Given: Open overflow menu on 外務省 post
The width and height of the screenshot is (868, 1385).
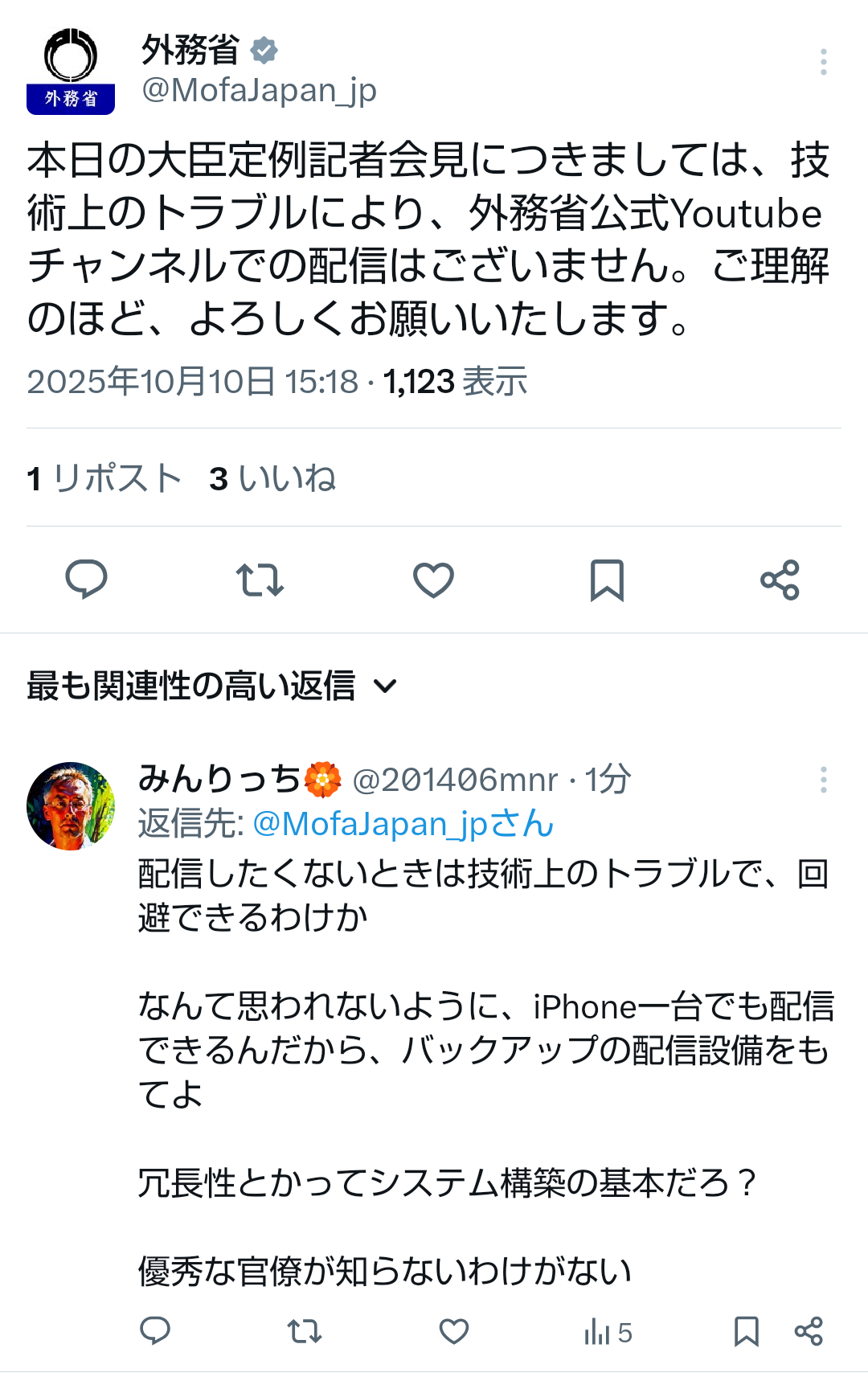Looking at the screenshot, I should (x=823, y=62).
